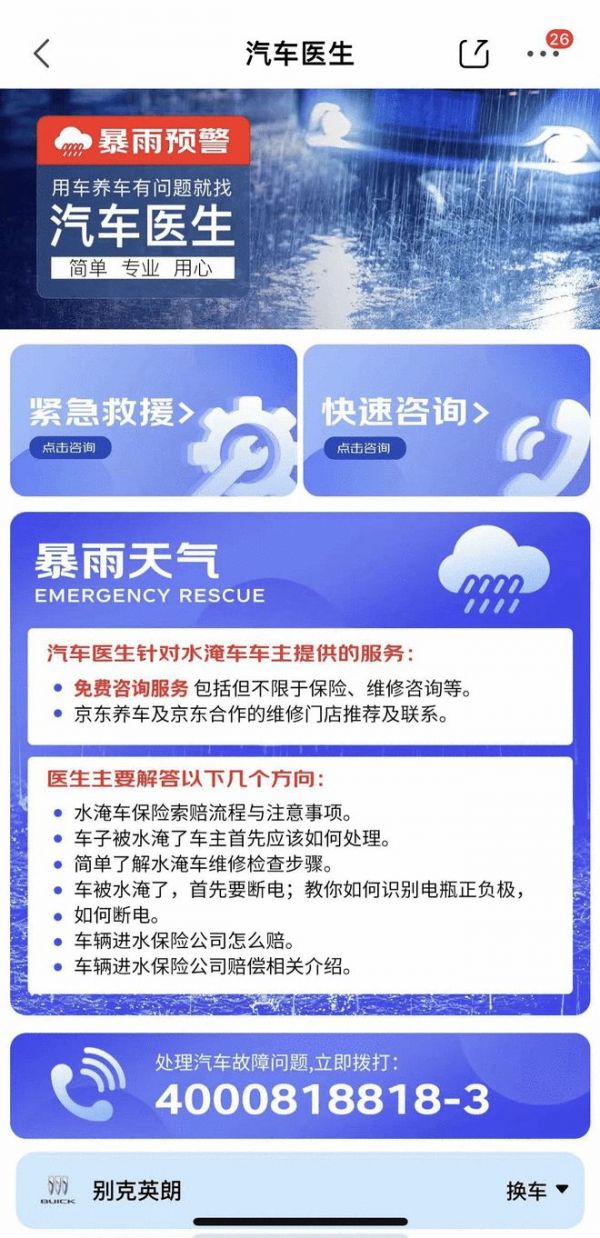Open the overflow menu with 26 badge
This screenshot has width=600, height=1238.
[x=543, y=54]
